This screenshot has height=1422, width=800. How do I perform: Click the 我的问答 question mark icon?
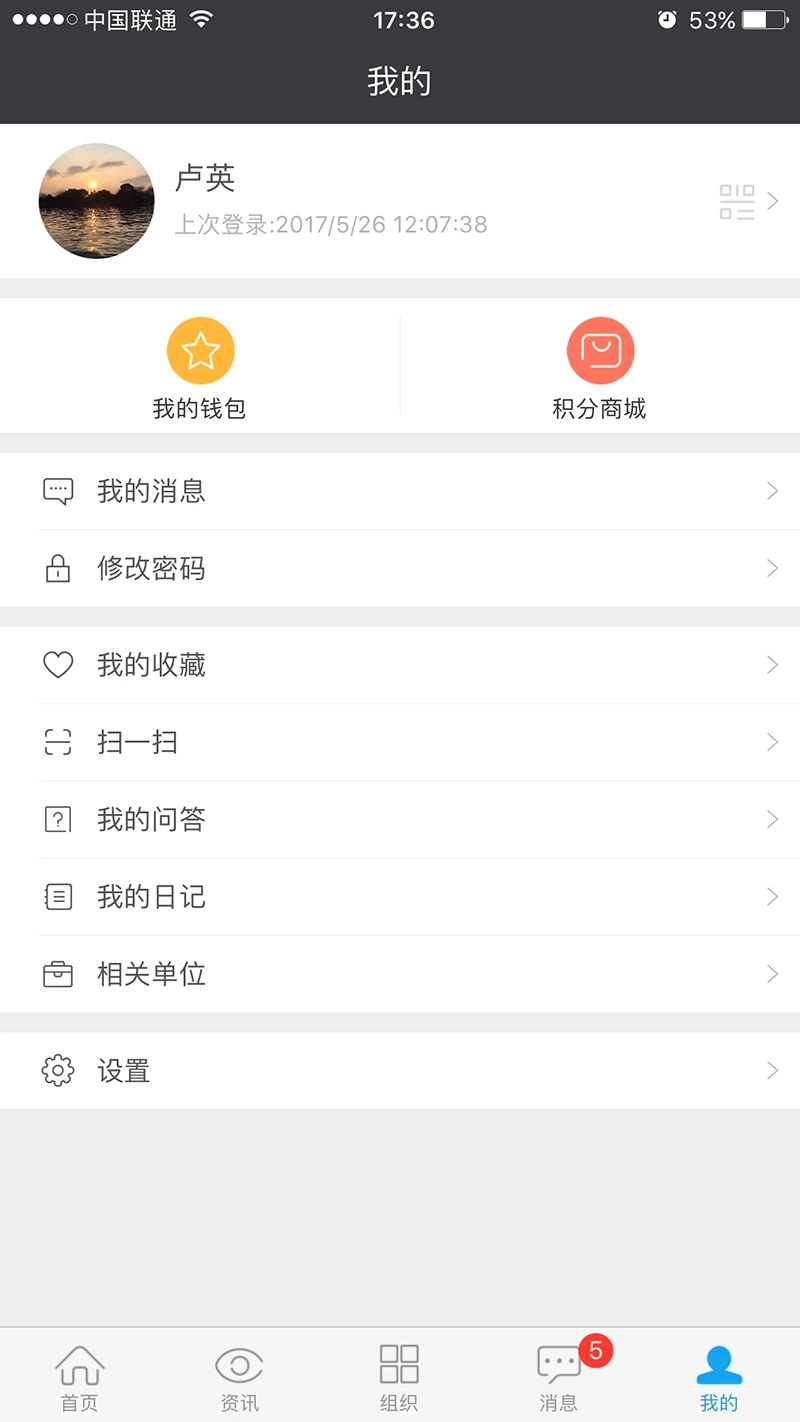click(59, 819)
